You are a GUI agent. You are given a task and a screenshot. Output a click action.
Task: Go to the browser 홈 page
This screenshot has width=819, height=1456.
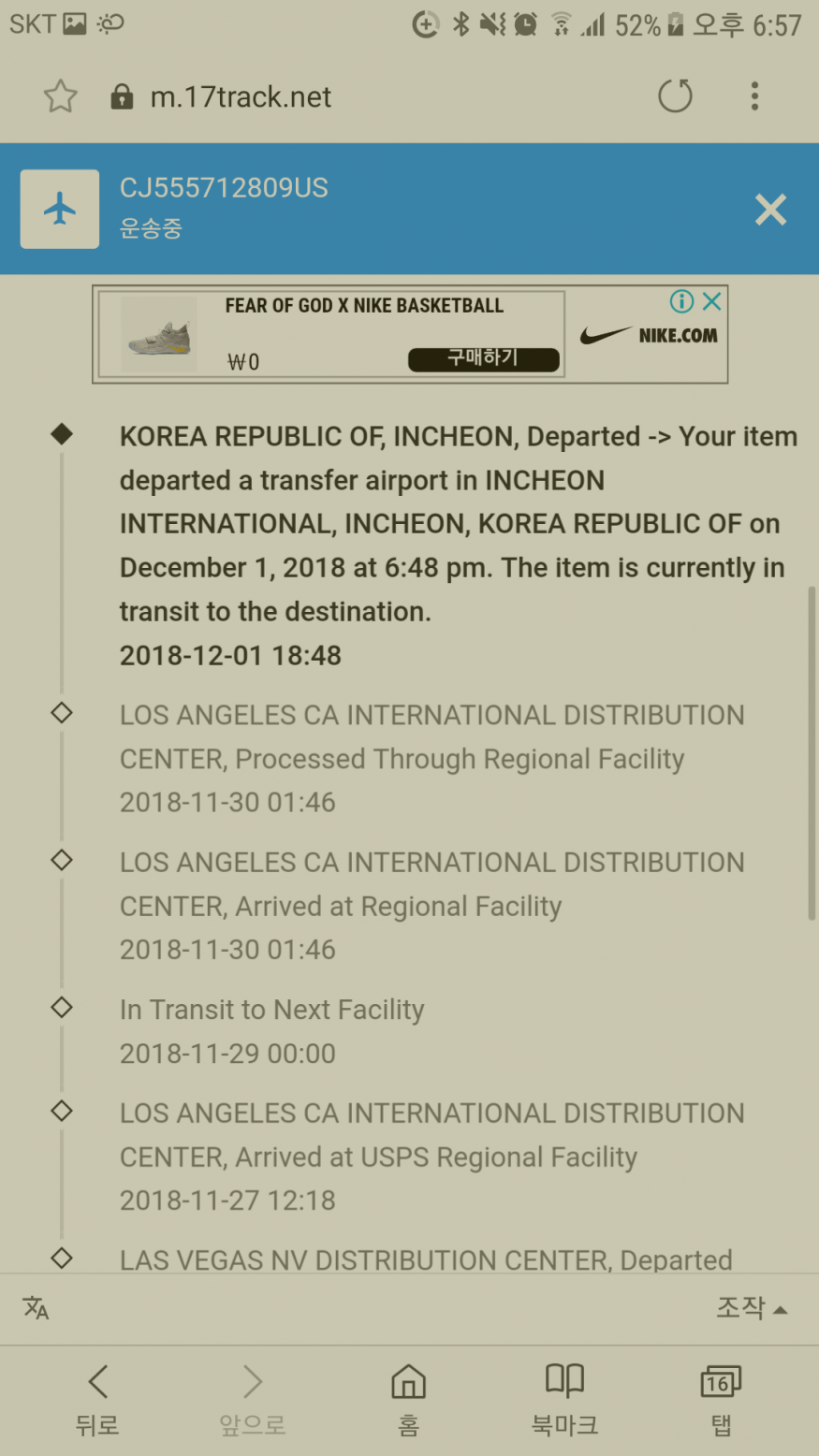pos(408,1398)
